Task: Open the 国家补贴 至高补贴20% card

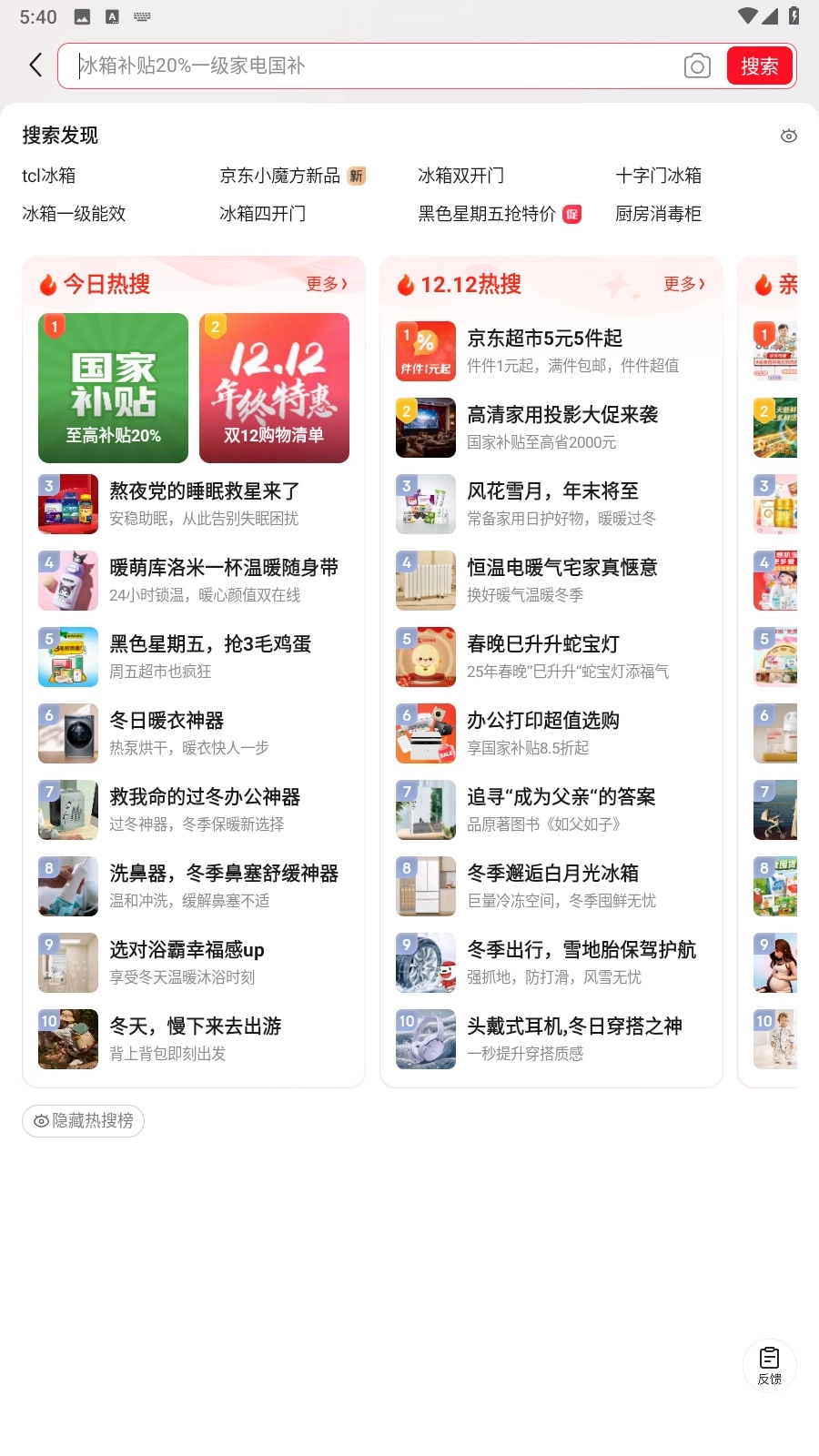Action: tap(113, 389)
